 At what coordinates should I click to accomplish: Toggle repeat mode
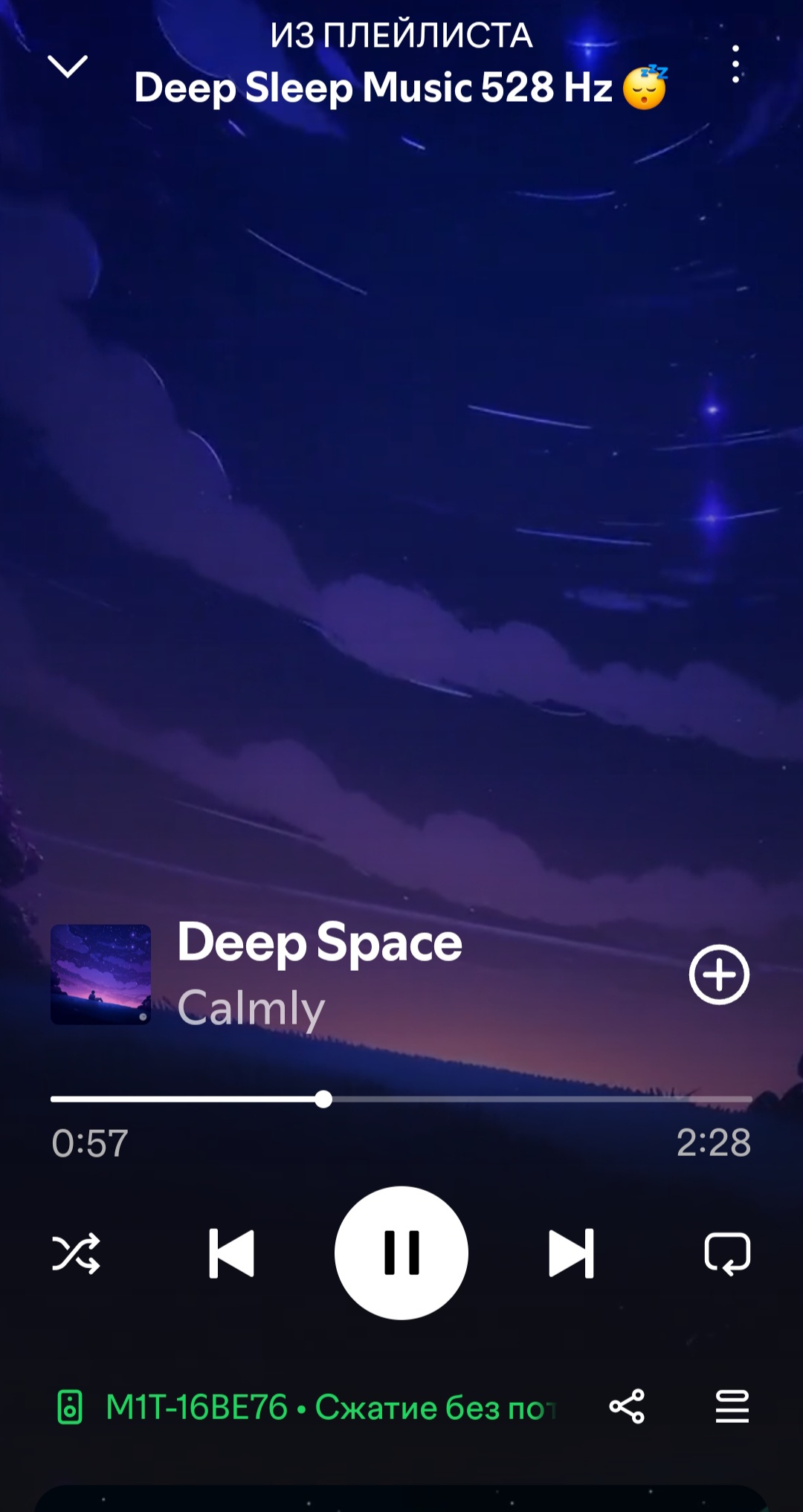click(x=726, y=1253)
